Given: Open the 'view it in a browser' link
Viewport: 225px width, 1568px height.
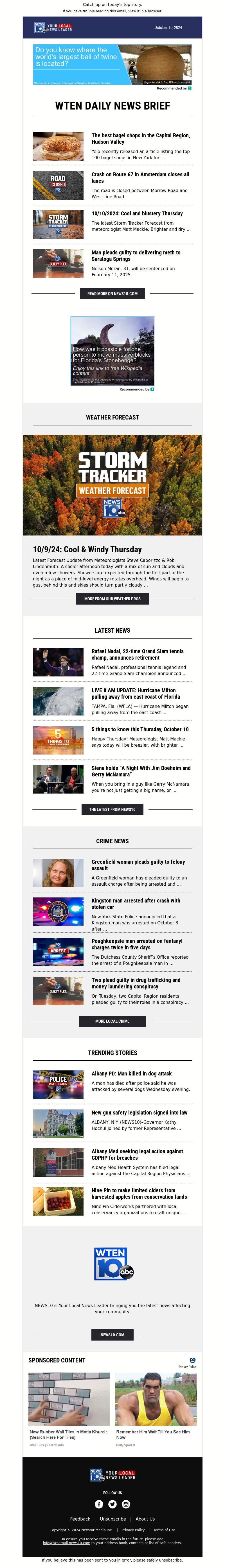Looking at the screenshot, I should click(145, 11).
